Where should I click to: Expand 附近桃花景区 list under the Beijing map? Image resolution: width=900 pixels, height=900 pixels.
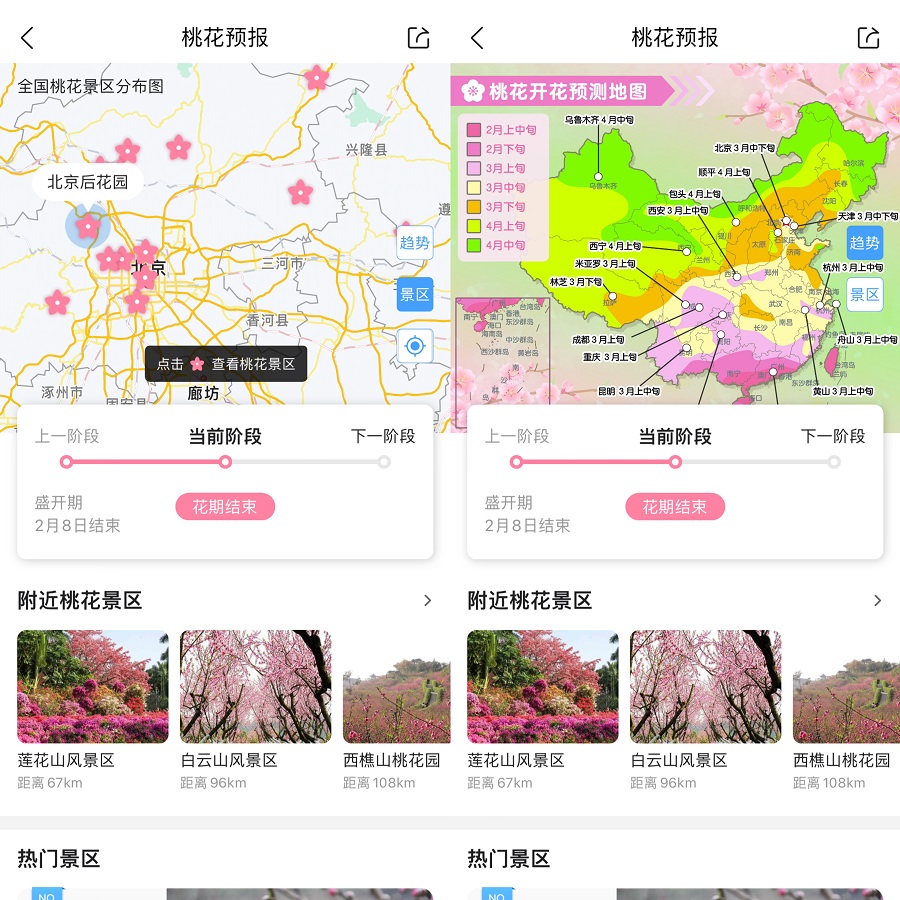(x=427, y=601)
